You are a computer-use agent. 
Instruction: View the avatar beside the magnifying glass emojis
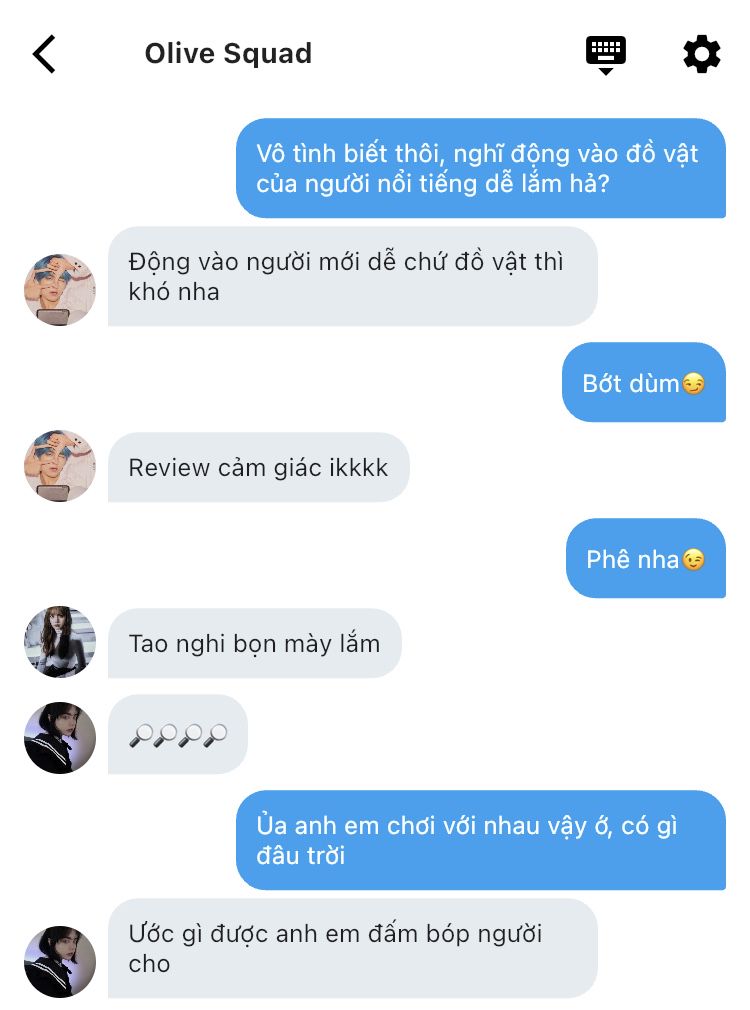coord(60,738)
